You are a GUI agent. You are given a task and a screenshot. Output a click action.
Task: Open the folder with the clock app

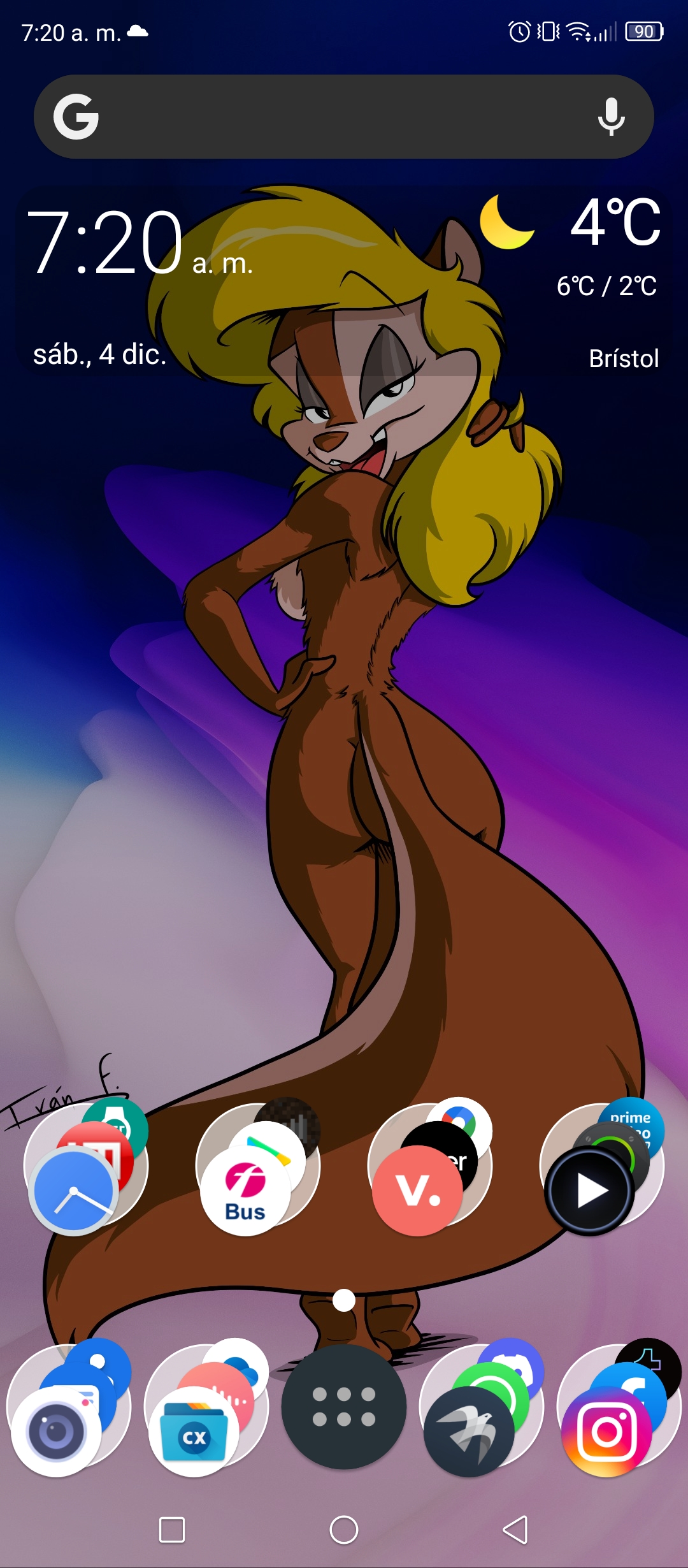86,1166
